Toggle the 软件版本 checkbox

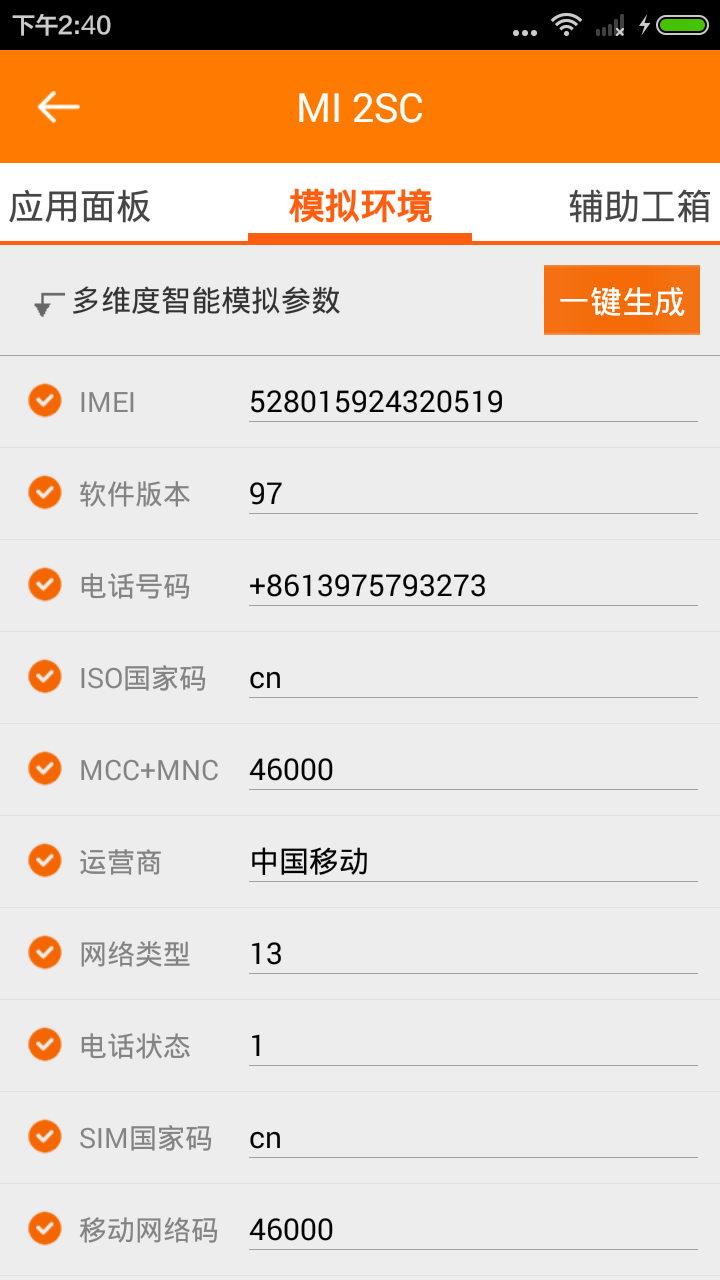[x=44, y=493]
